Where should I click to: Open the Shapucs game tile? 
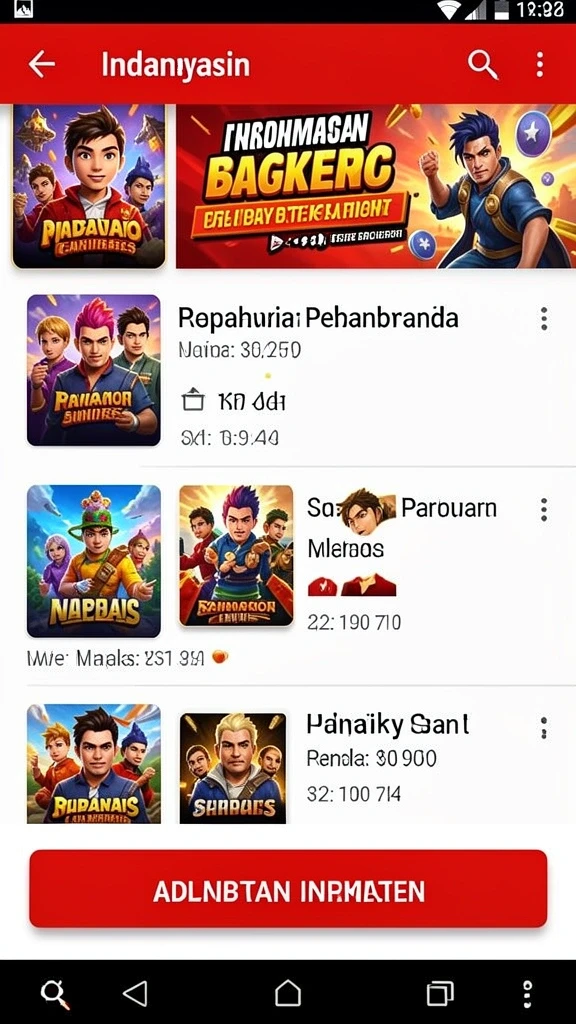[x=233, y=767]
